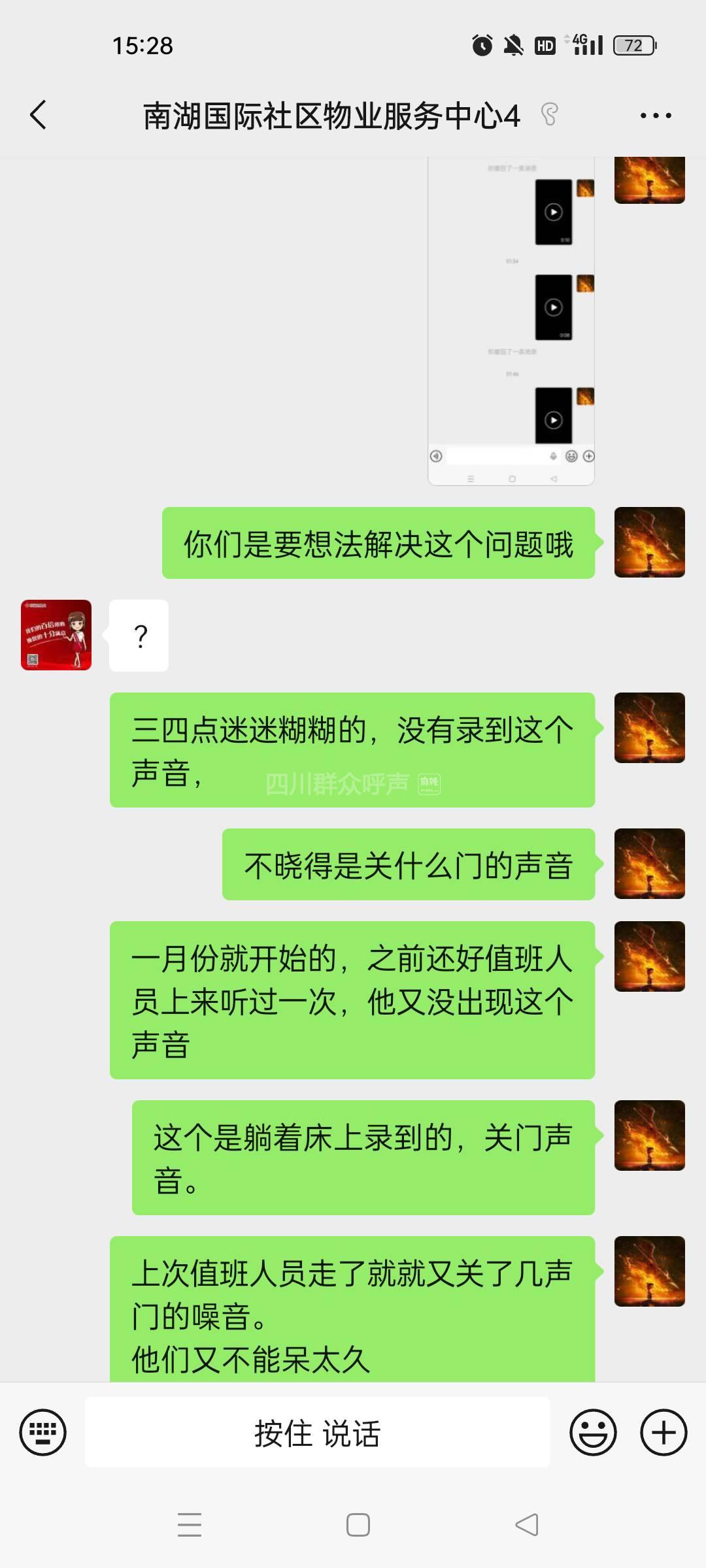The width and height of the screenshot is (706, 1568).
Task: Open the shared screenshot image
Action: pos(511,320)
